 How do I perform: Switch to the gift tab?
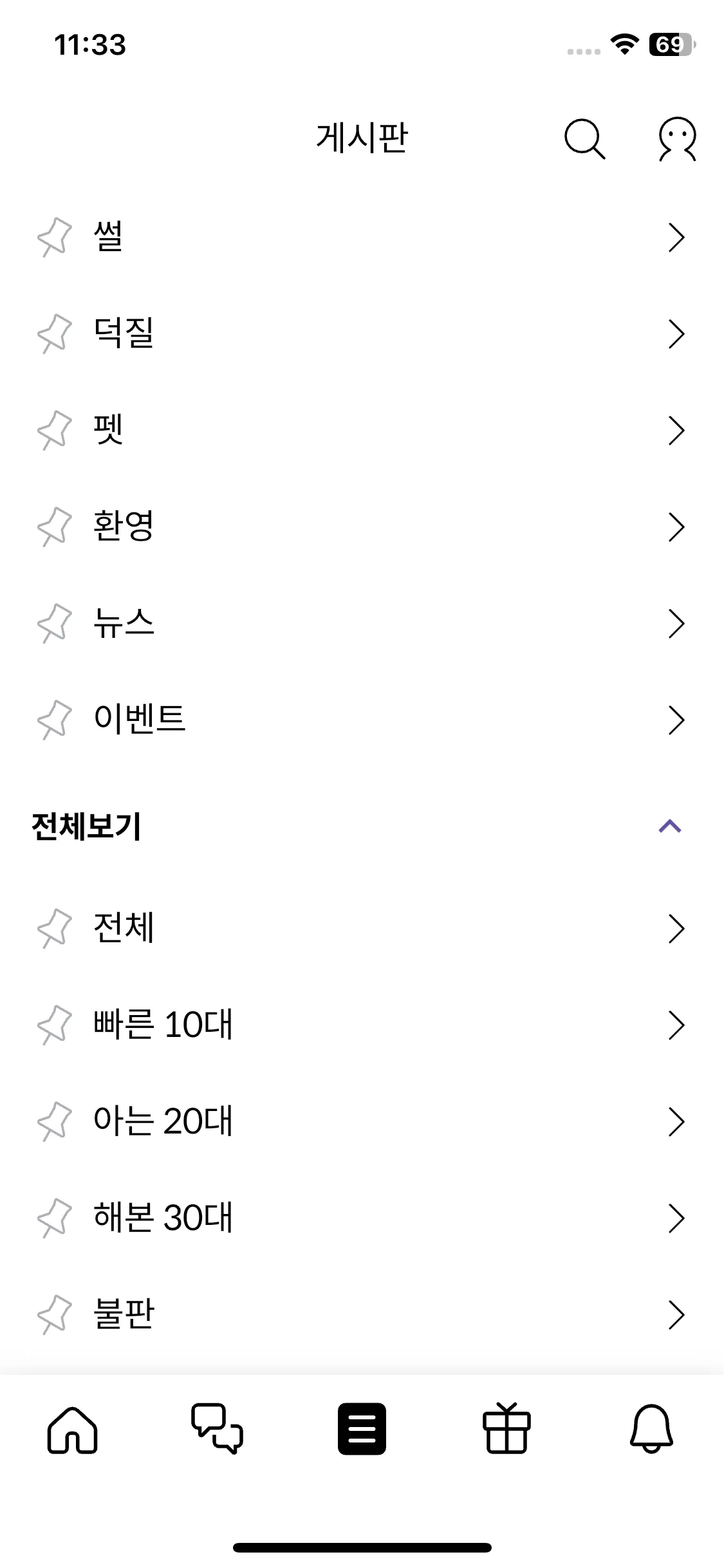(x=506, y=1429)
